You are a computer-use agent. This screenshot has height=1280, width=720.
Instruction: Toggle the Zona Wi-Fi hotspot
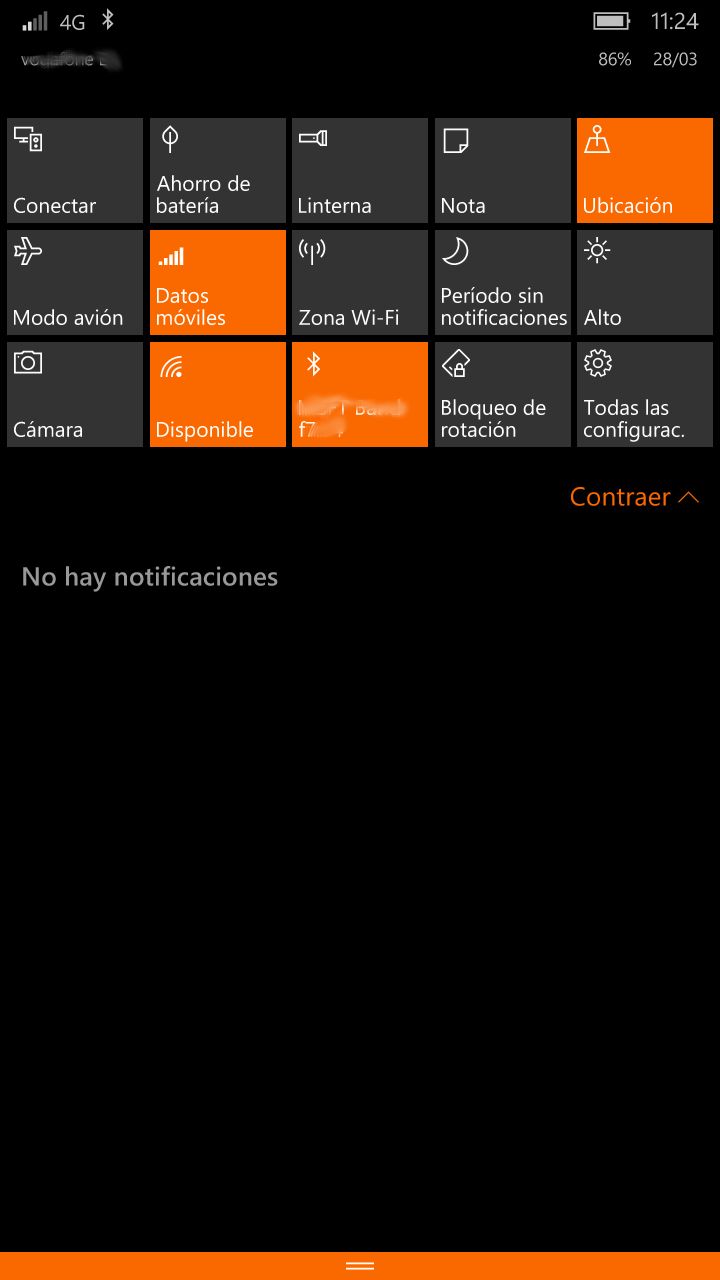[x=360, y=282]
